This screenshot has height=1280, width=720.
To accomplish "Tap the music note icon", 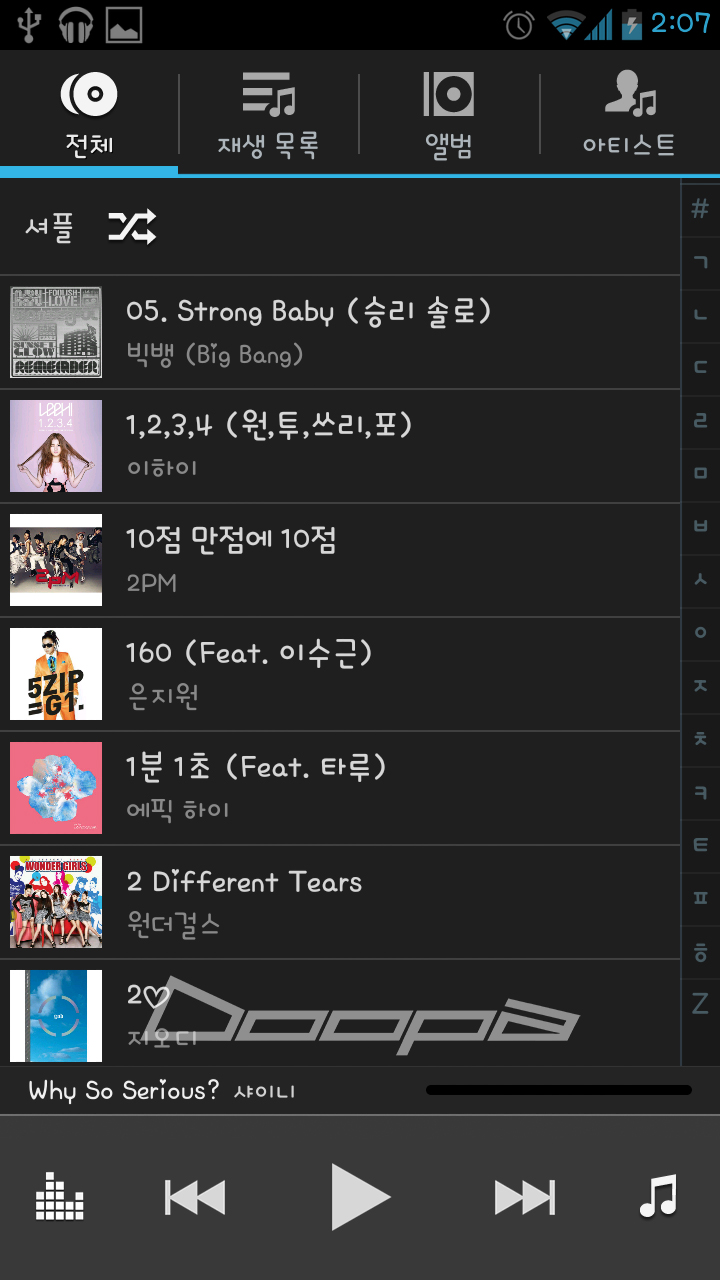I will 658,1196.
